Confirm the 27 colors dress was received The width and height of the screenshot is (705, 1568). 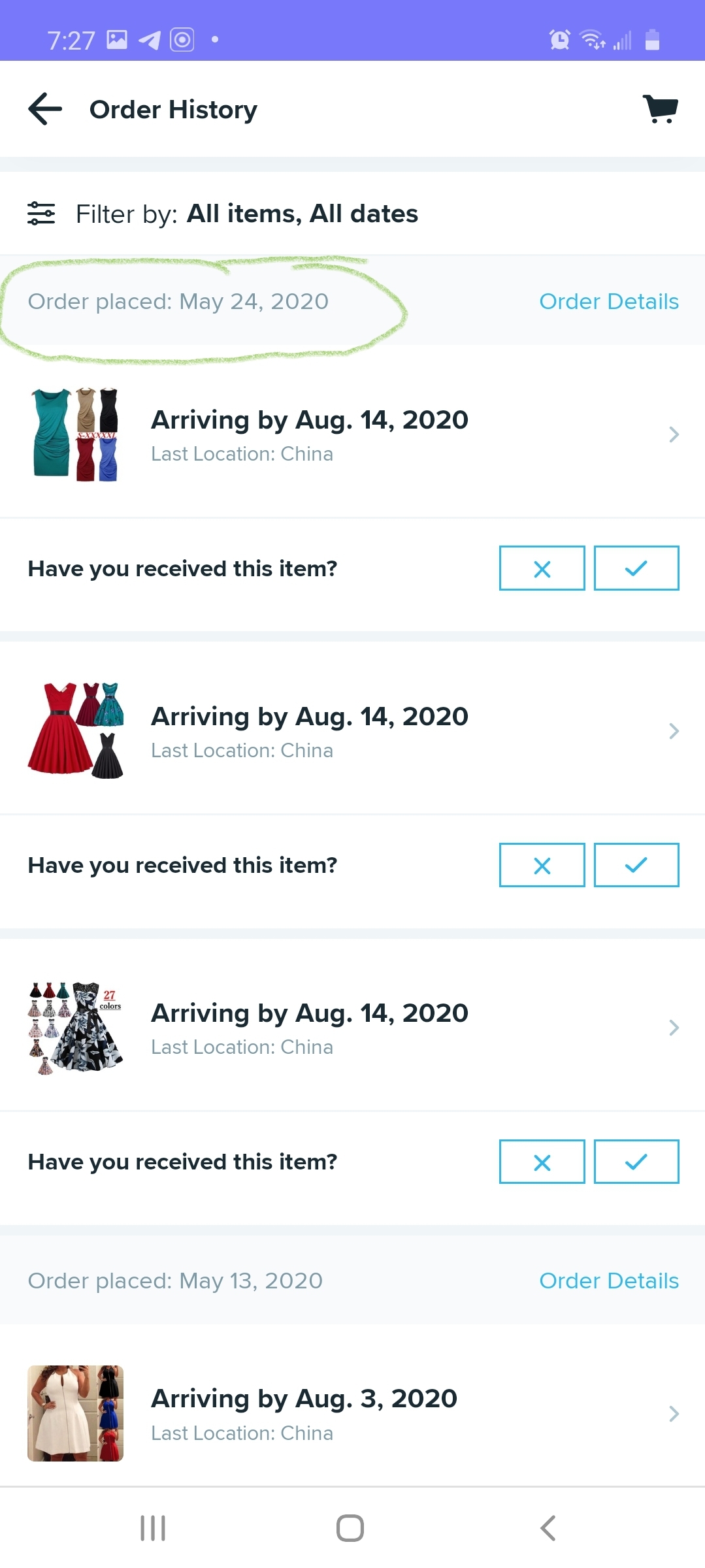[x=636, y=1162]
